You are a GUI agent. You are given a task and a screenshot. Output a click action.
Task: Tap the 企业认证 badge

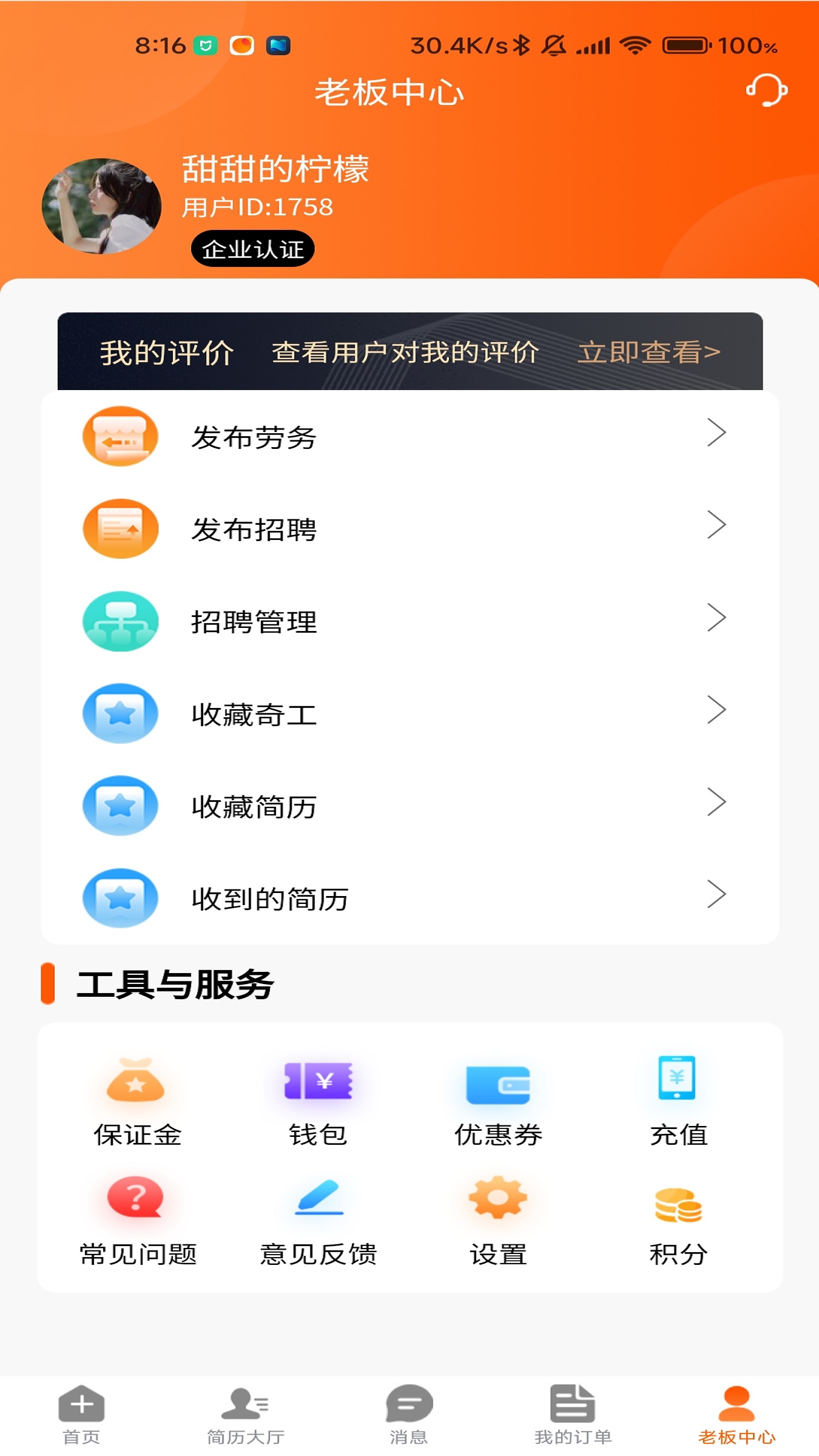(252, 249)
